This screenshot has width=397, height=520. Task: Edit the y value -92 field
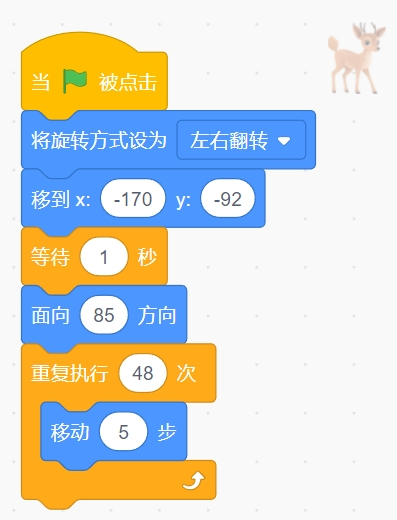tap(228, 199)
